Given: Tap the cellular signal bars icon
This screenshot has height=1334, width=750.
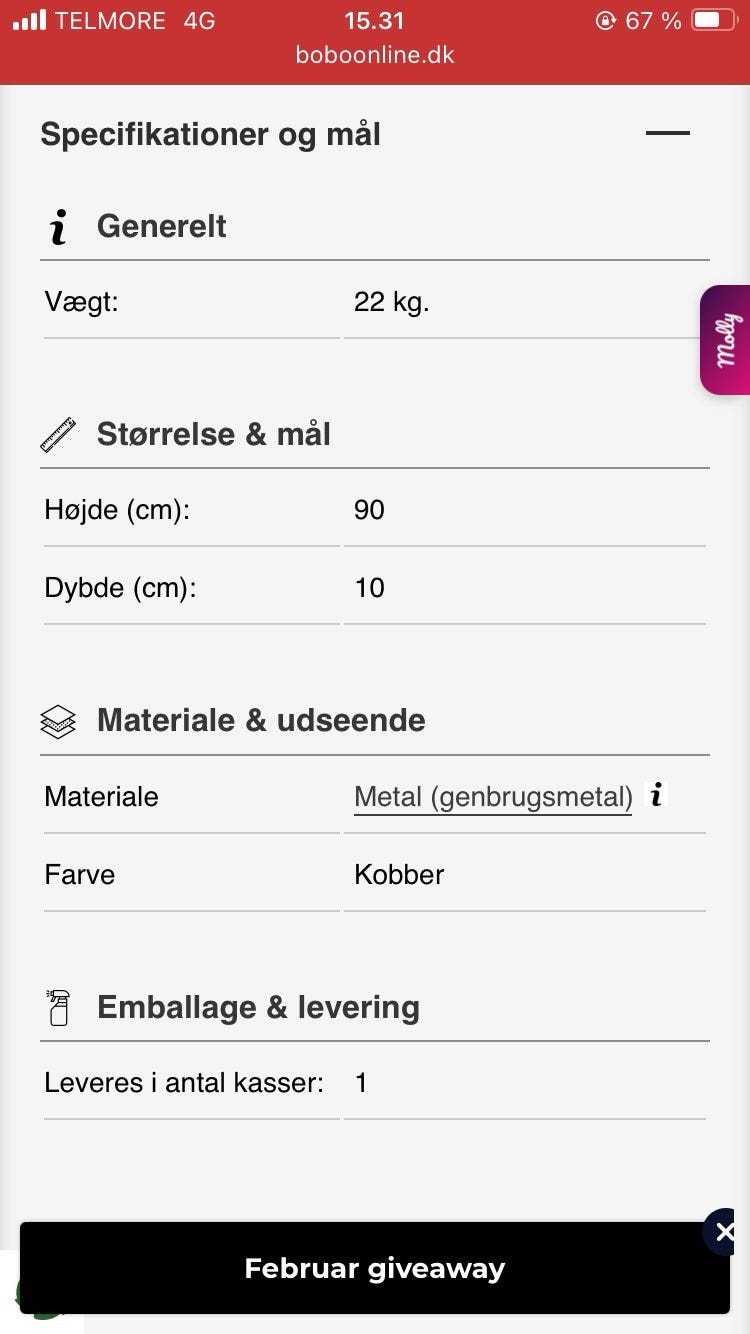Looking at the screenshot, I should [32, 18].
